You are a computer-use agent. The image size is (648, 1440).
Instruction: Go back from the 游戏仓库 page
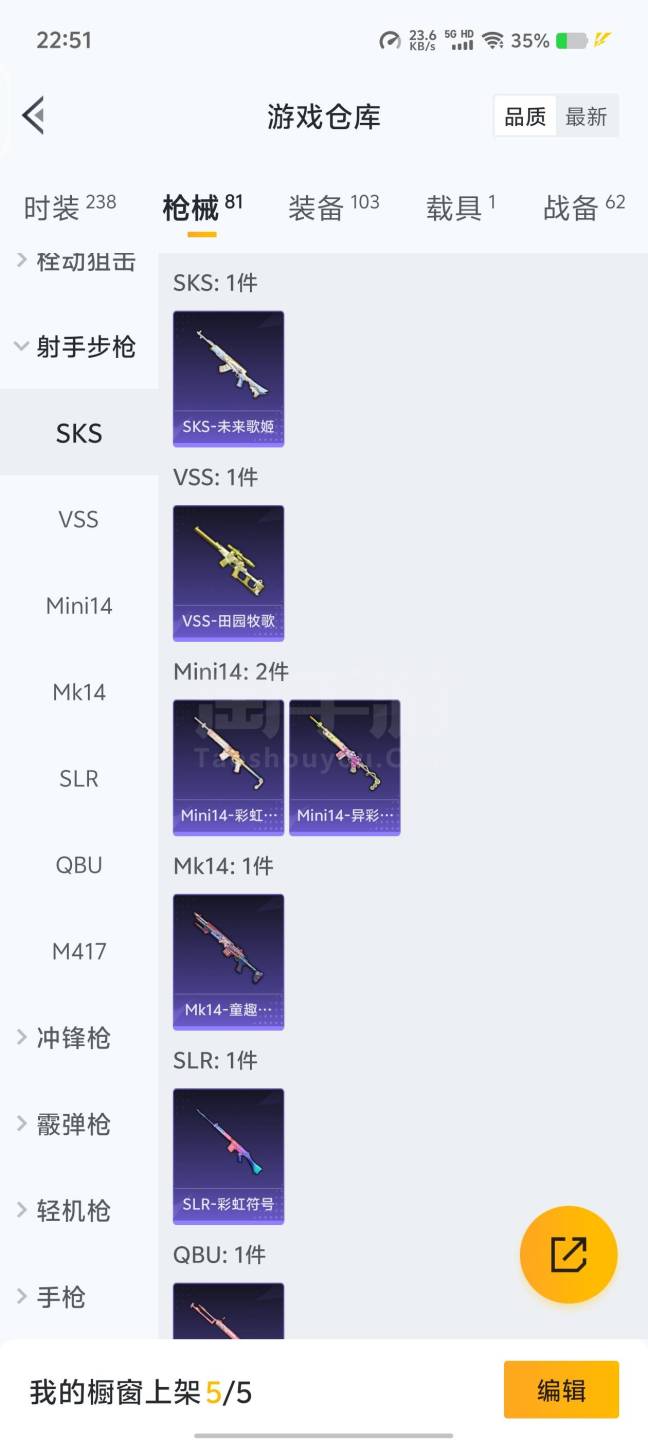tap(34, 116)
